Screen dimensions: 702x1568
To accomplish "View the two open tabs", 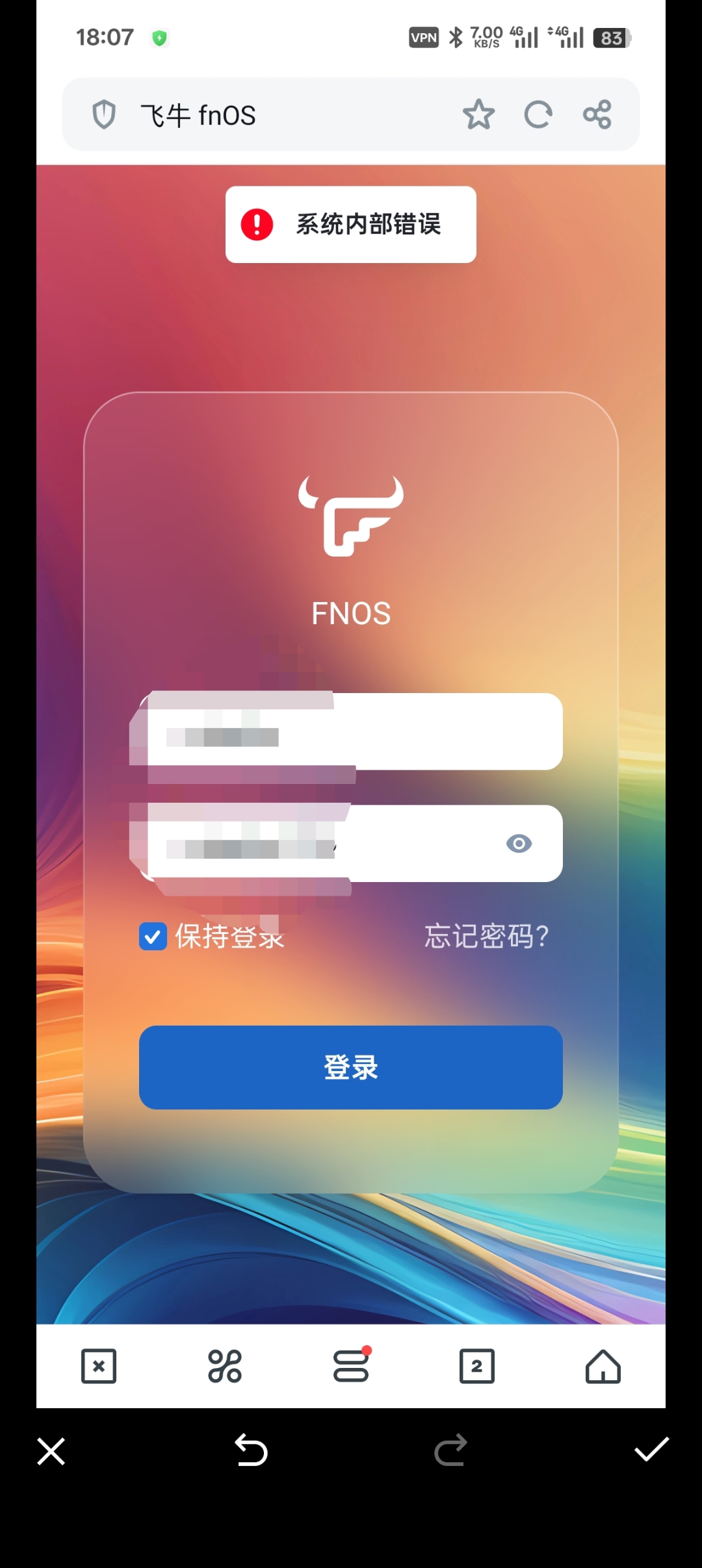I will point(476,1366).
